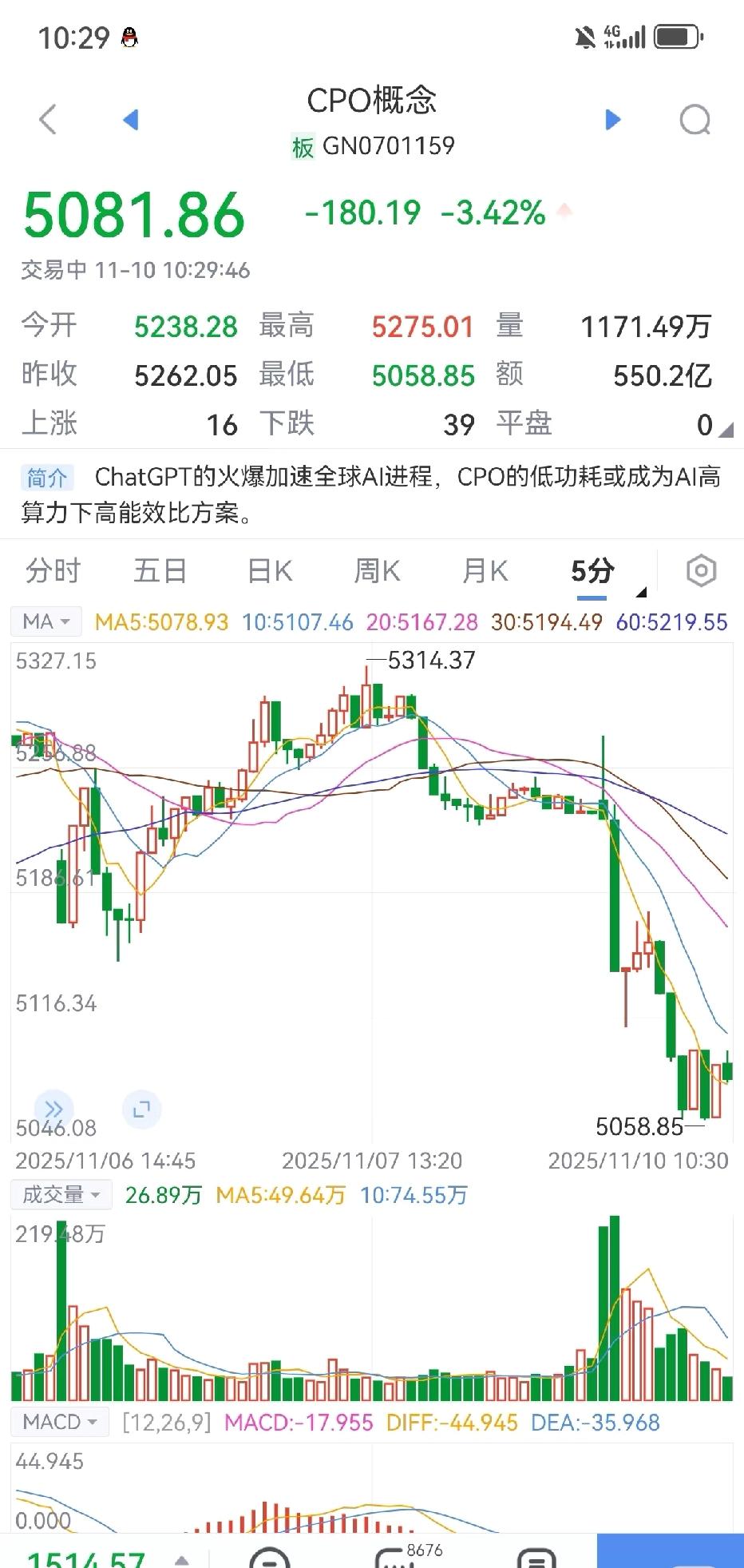Switch to the 日K daily chart tab
The image size is (744, 1568).
pos(267,570)
